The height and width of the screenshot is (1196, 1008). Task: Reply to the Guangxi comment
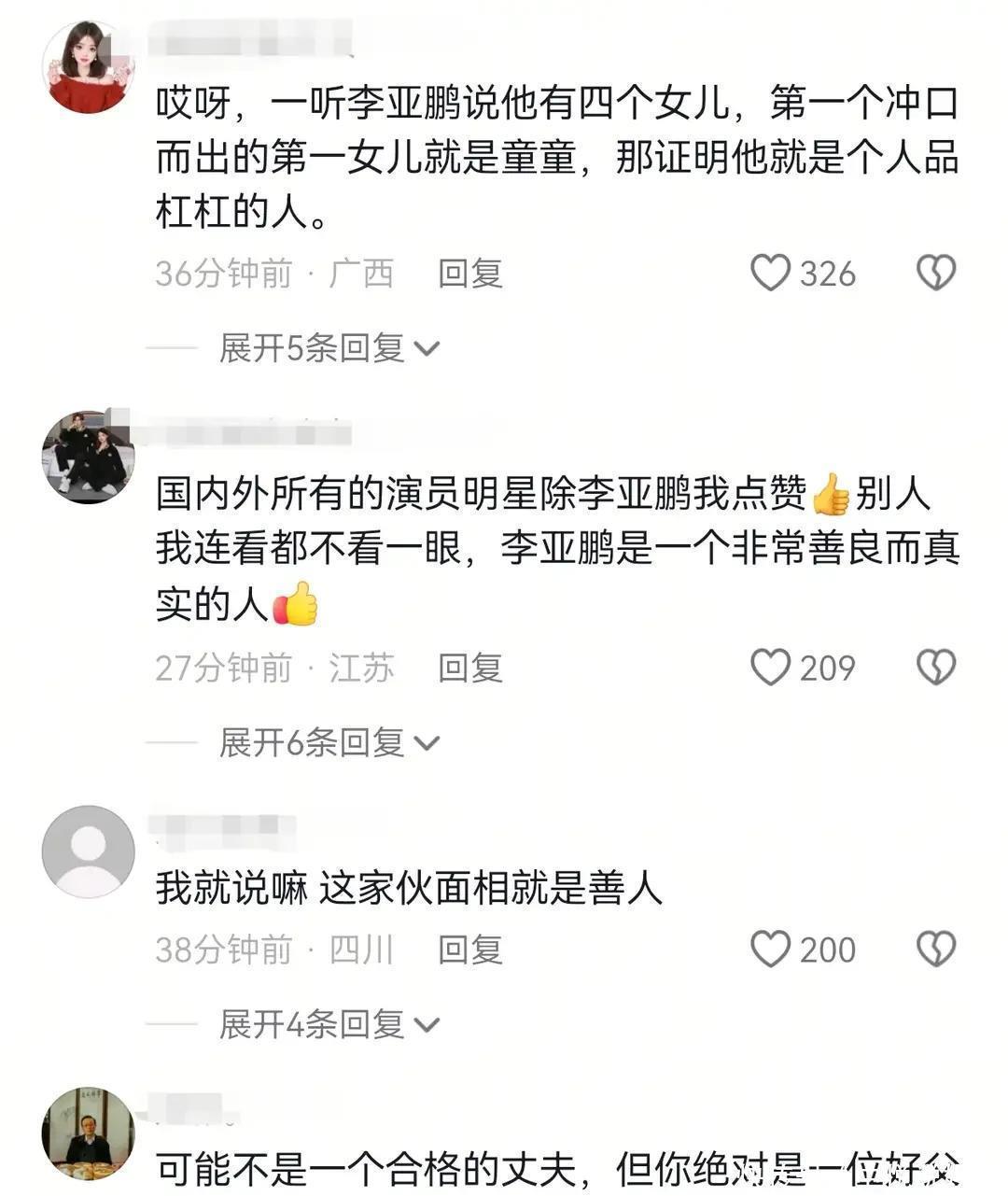(470, 274)
